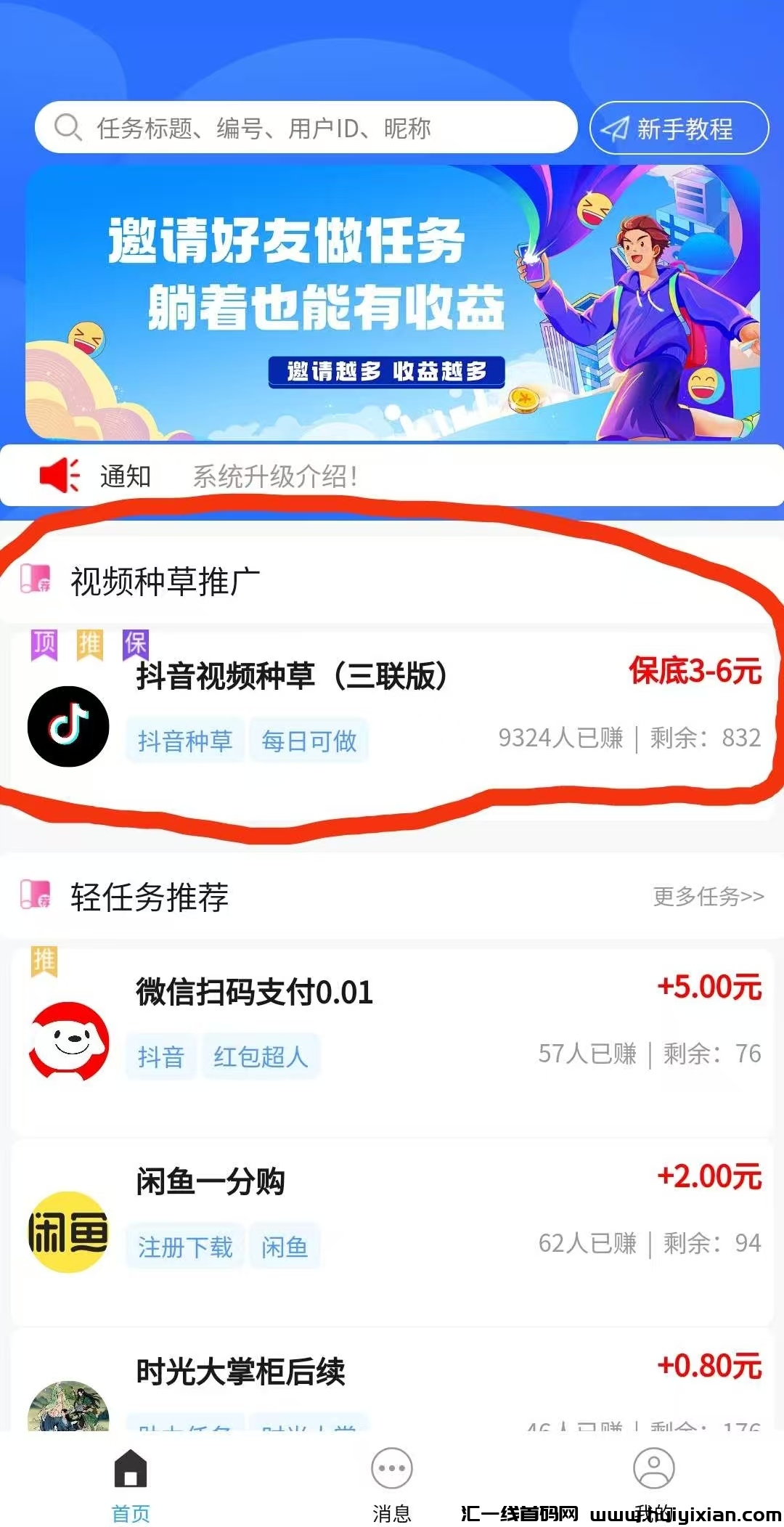This screenshot has width=784, height=1527.
Task: Tap the 每日可做 tag on the TikTok task
Action: (308, 740)
